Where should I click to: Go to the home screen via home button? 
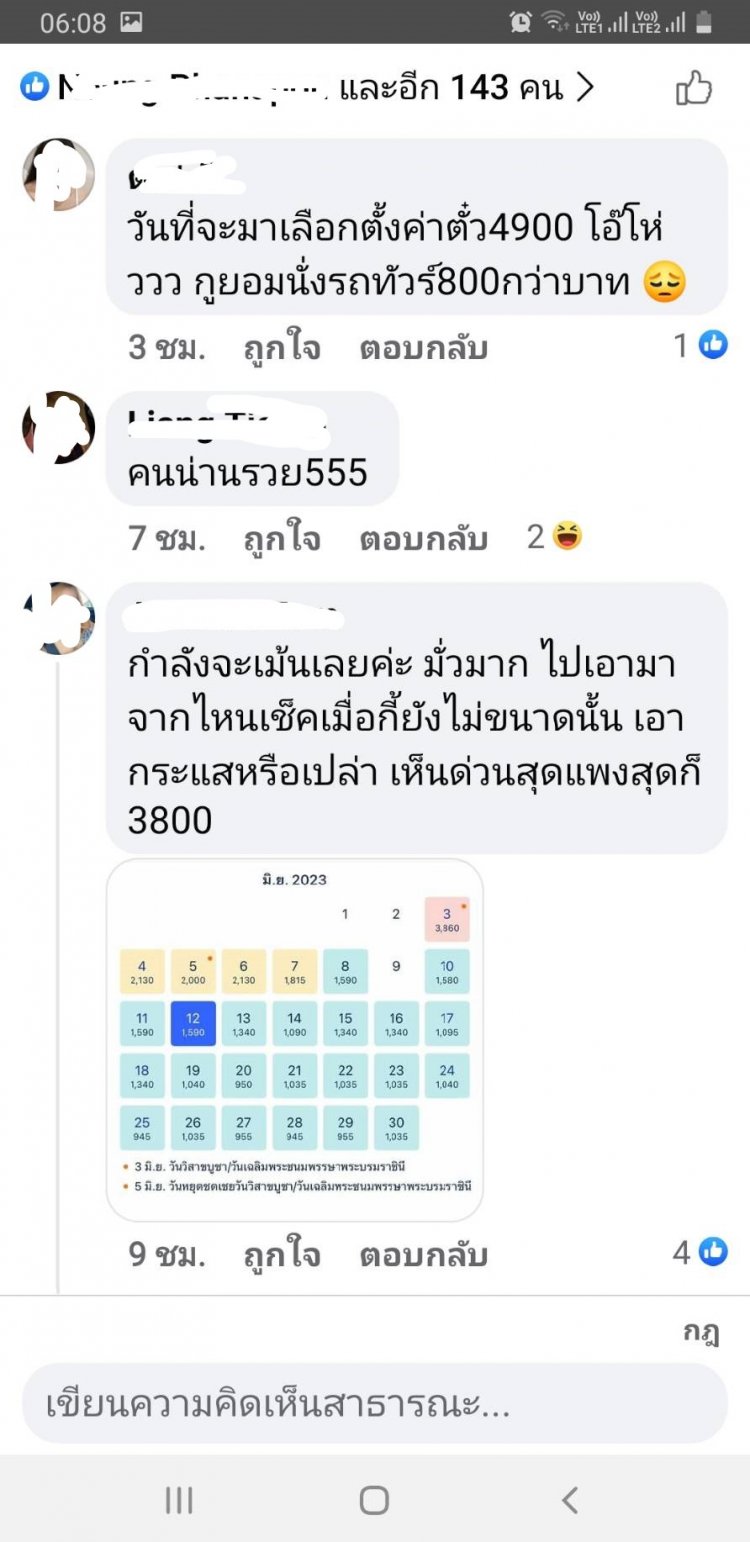(x=374, y=1499)
